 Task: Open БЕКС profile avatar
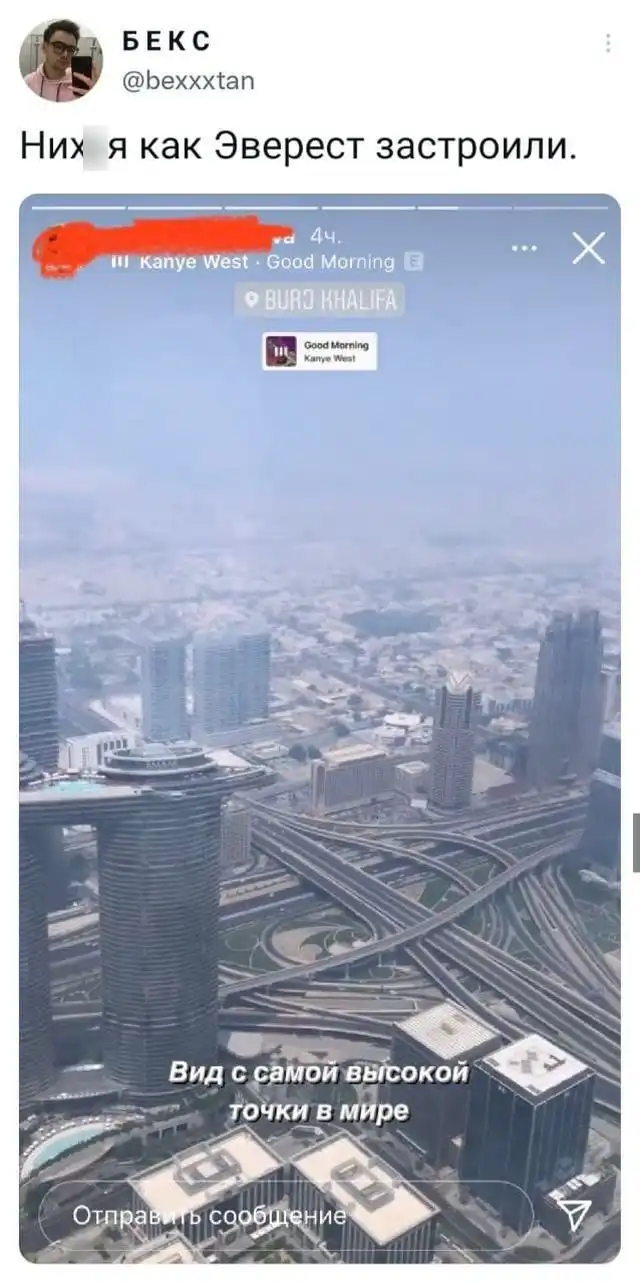pyautogui.click(x=60, y=60)
